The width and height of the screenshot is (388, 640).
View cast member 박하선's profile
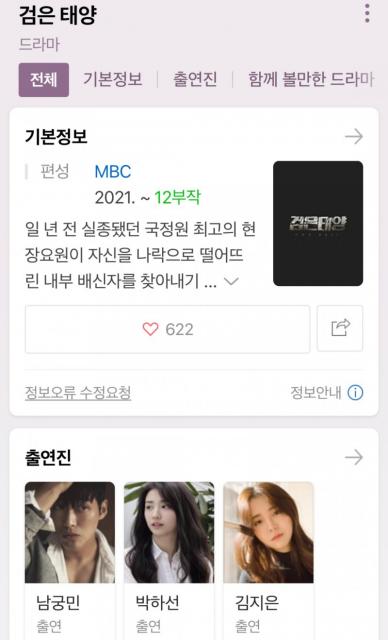point(169,559)
